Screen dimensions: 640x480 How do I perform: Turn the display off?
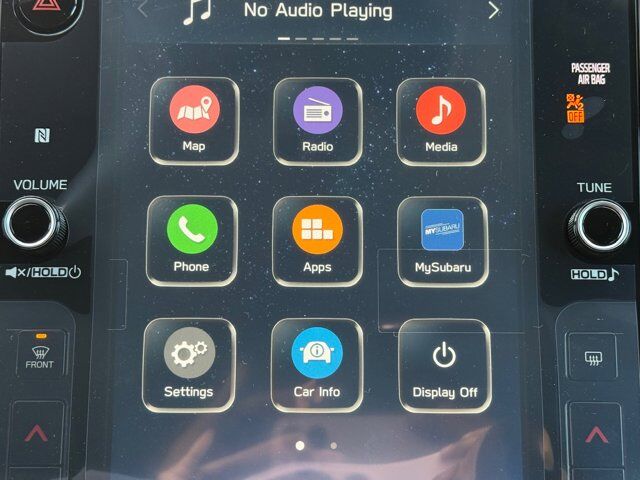tap(445, 365)
